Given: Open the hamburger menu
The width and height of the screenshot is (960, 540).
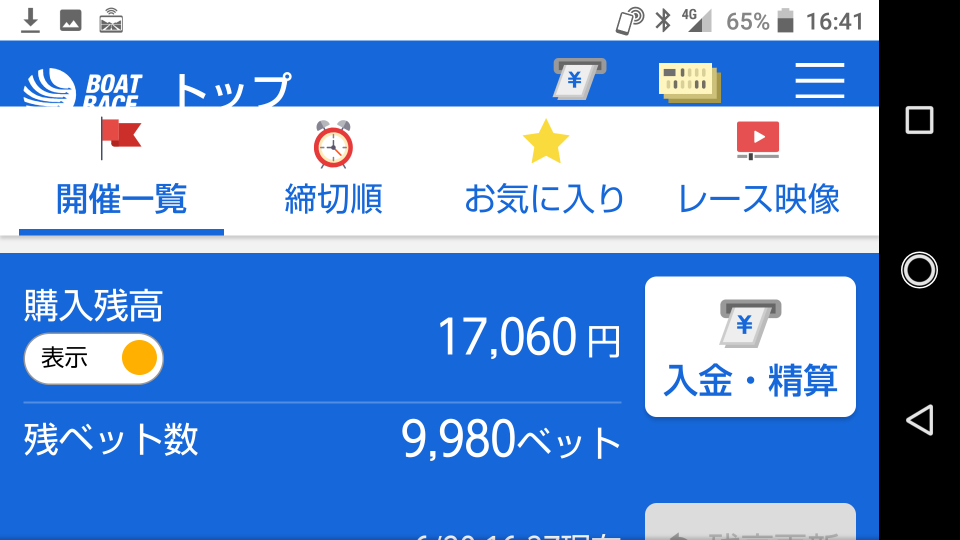Looking at the screenshot, I should (x=819, y=80).
